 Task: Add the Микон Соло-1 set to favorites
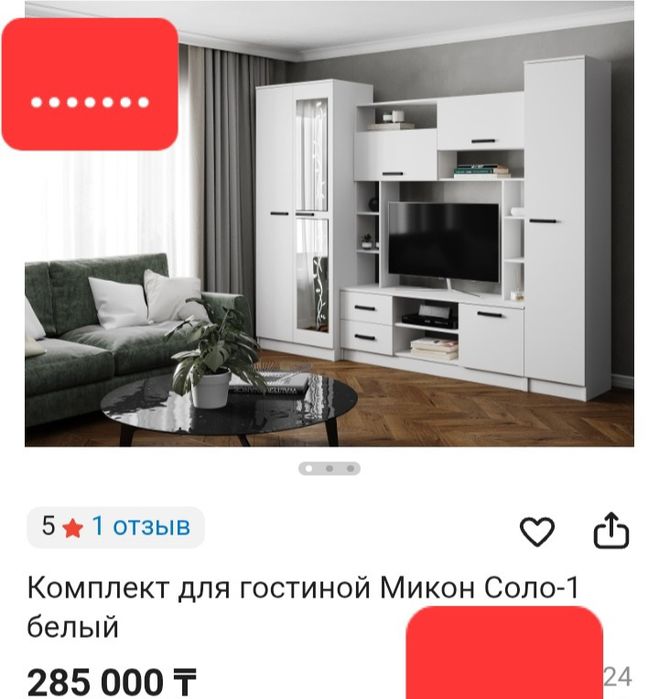(537, 531)
